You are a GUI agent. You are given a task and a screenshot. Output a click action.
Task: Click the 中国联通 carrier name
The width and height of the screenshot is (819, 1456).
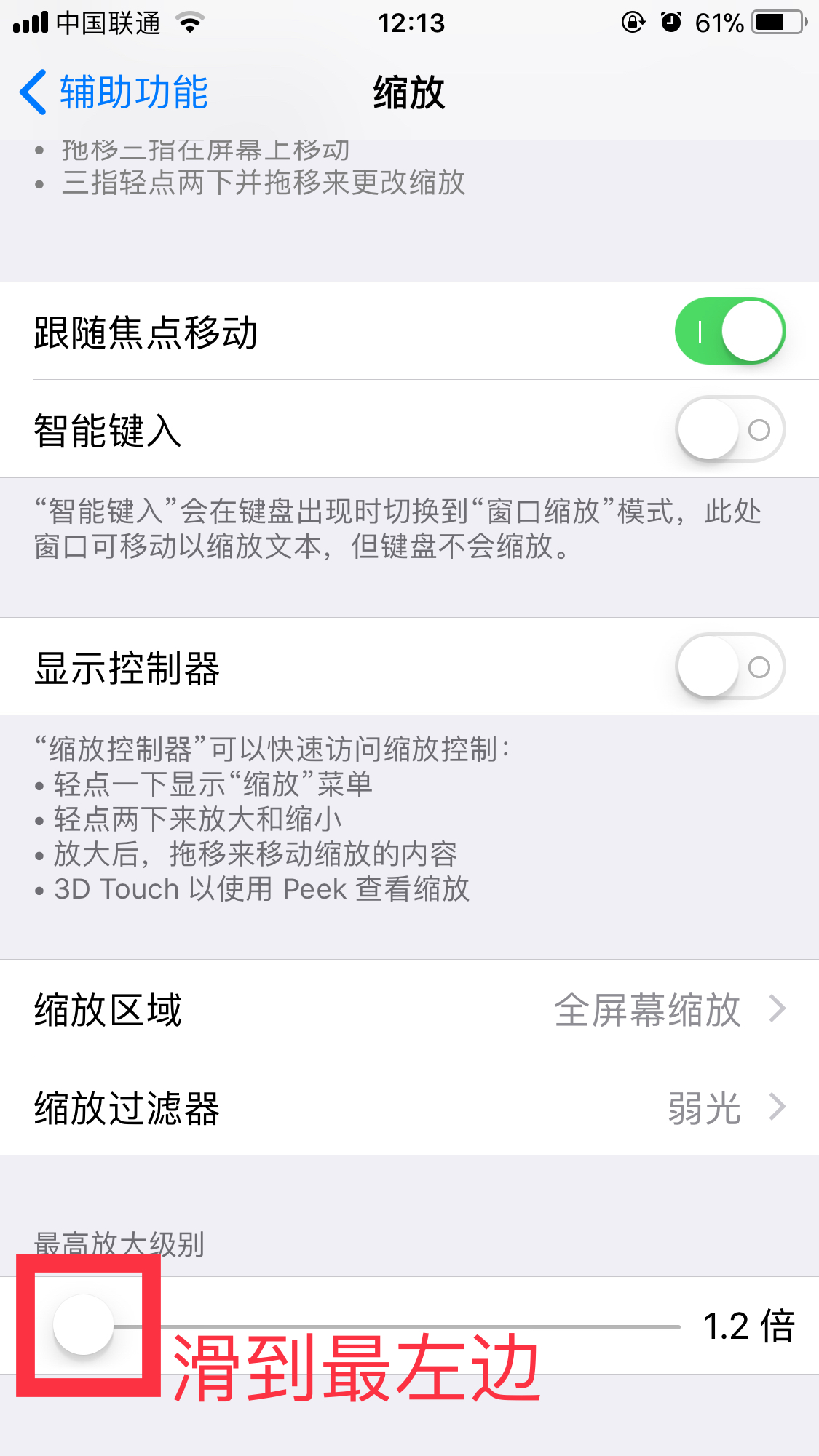click(x=108, y=22)
